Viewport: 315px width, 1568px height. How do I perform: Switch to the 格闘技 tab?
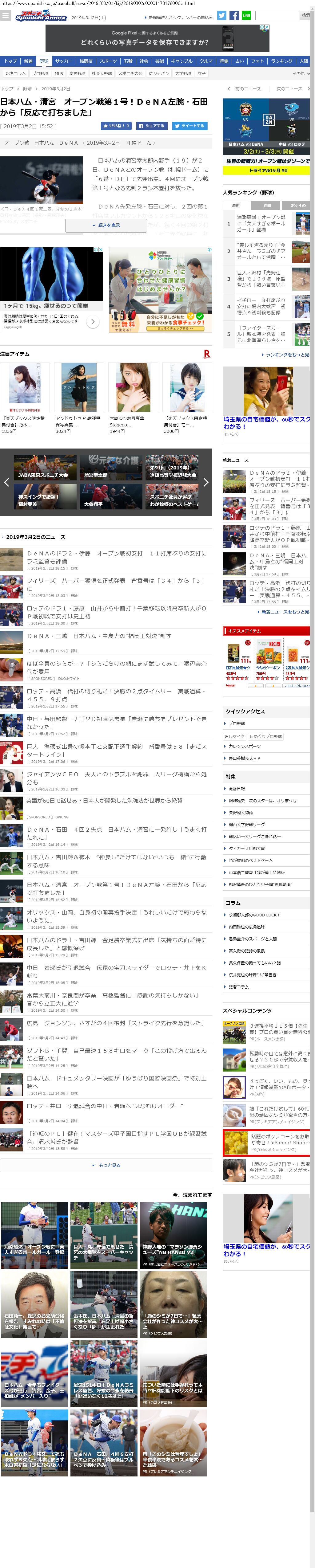[86, 61]
